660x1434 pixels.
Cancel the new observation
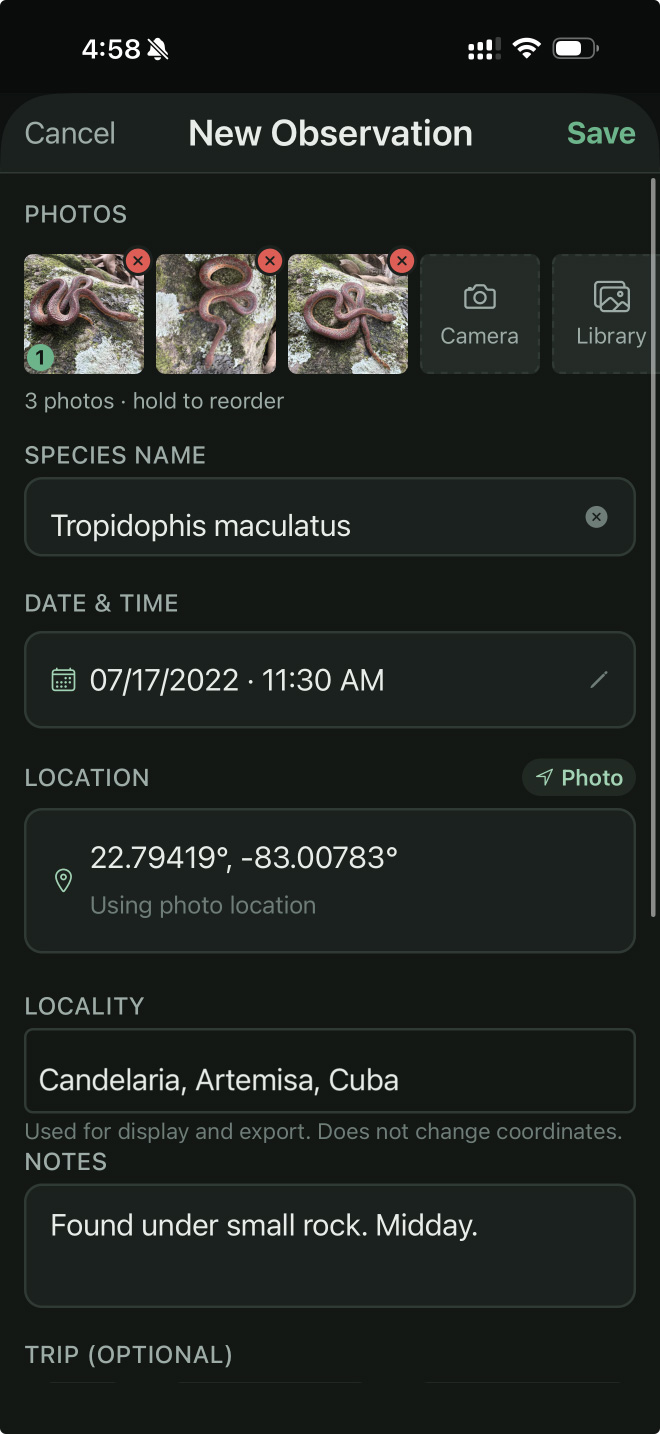click(x=70, y=134)
